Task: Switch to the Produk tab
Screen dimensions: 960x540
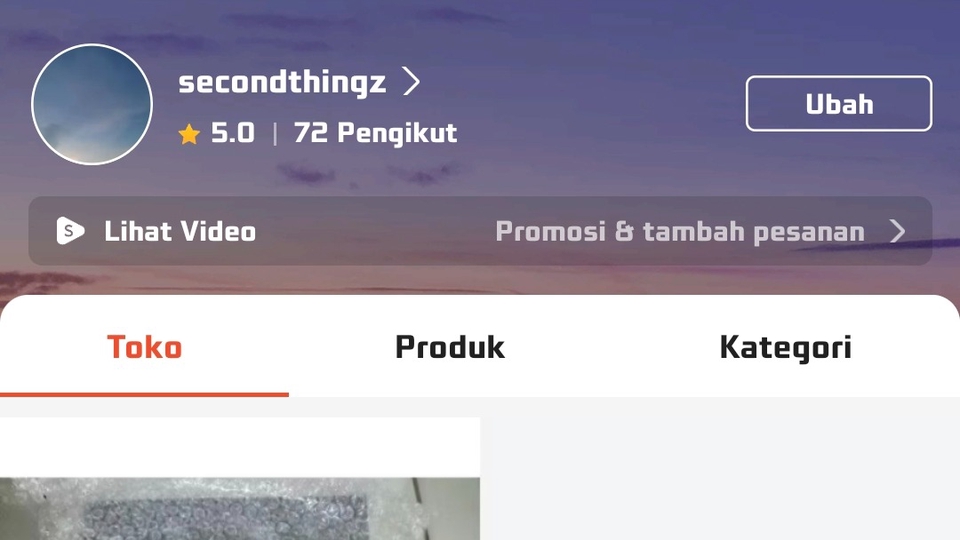Action: click(x=450, y=347)
